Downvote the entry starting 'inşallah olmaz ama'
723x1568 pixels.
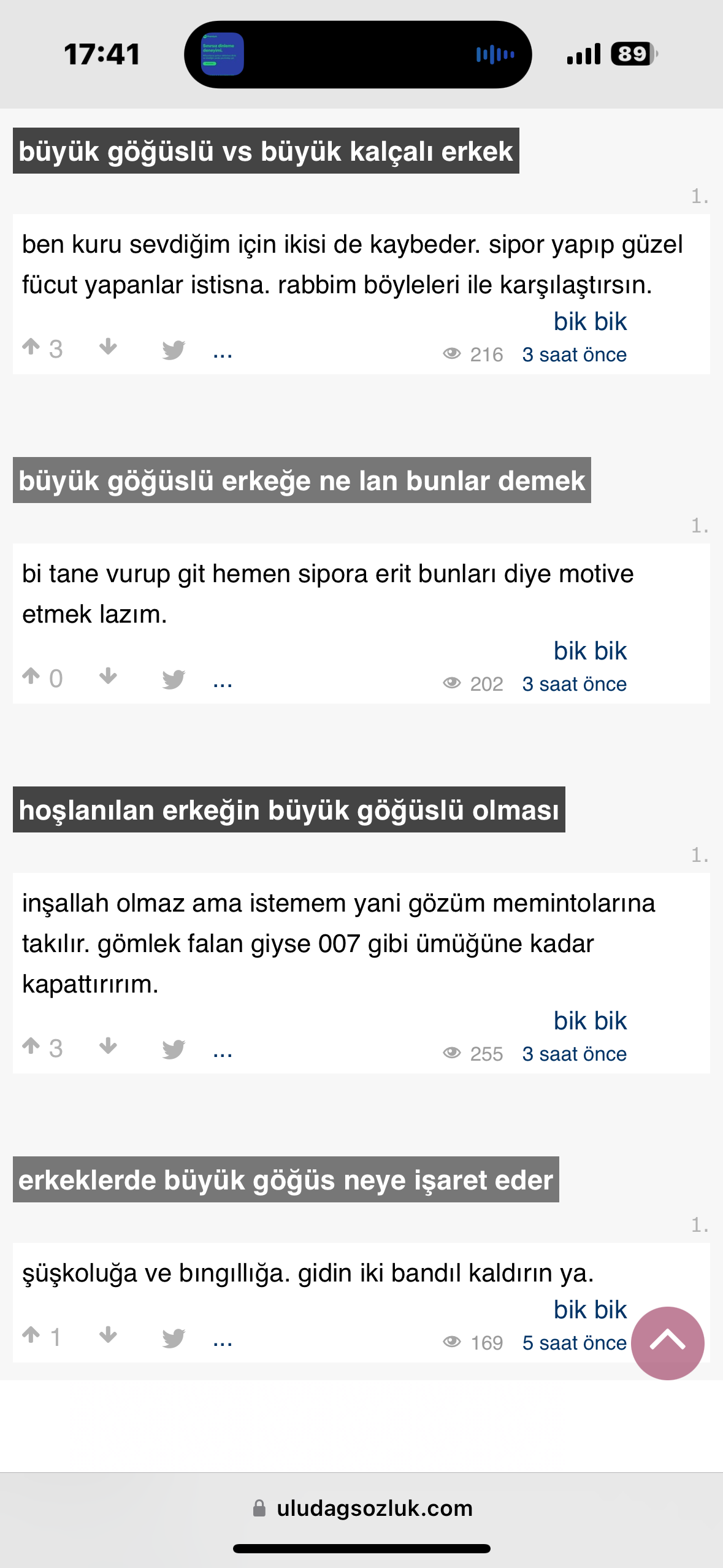108,1047
